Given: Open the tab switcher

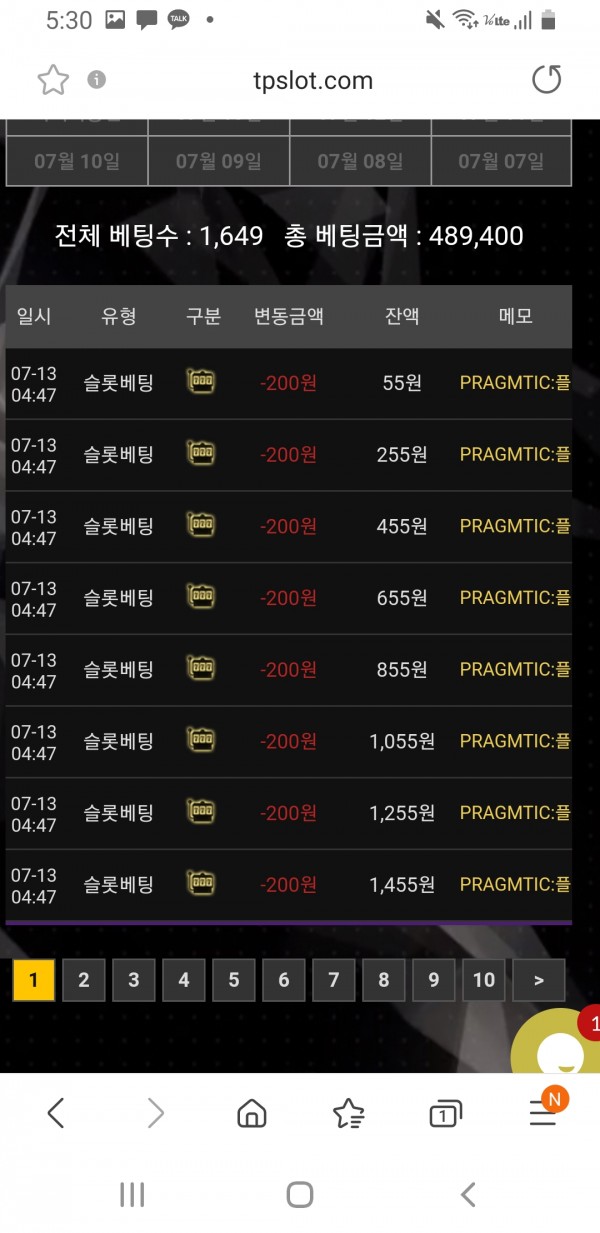Looking at the screenshot, I should [444, 1114].
